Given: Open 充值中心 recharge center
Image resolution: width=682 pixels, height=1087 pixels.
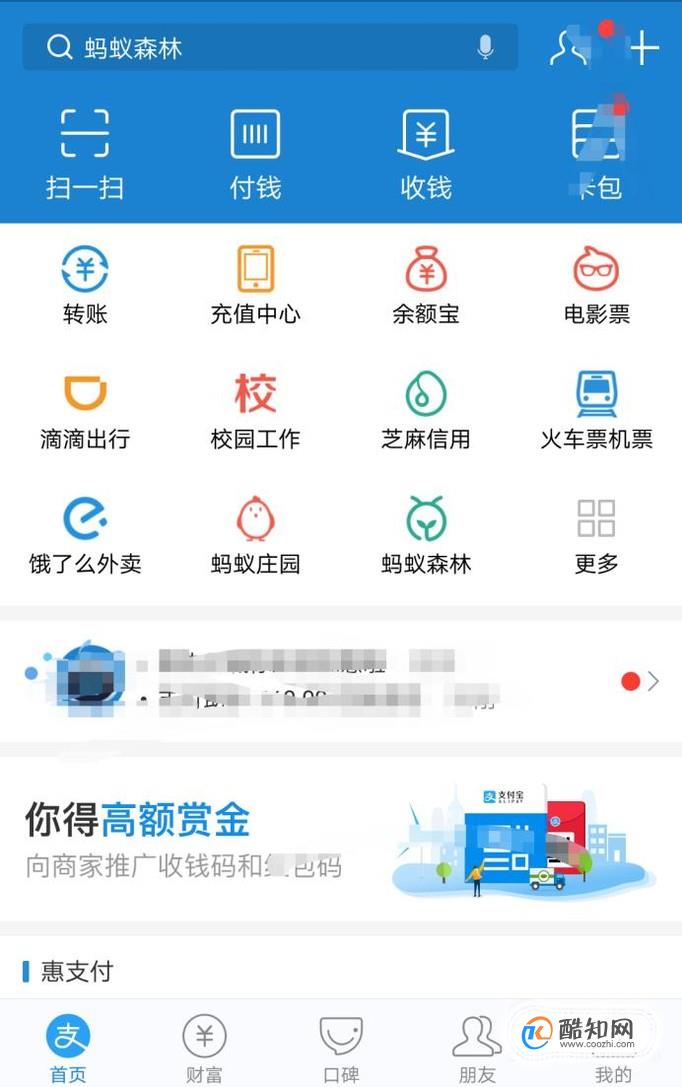Looking at the screenshot, I should [255, 284].
